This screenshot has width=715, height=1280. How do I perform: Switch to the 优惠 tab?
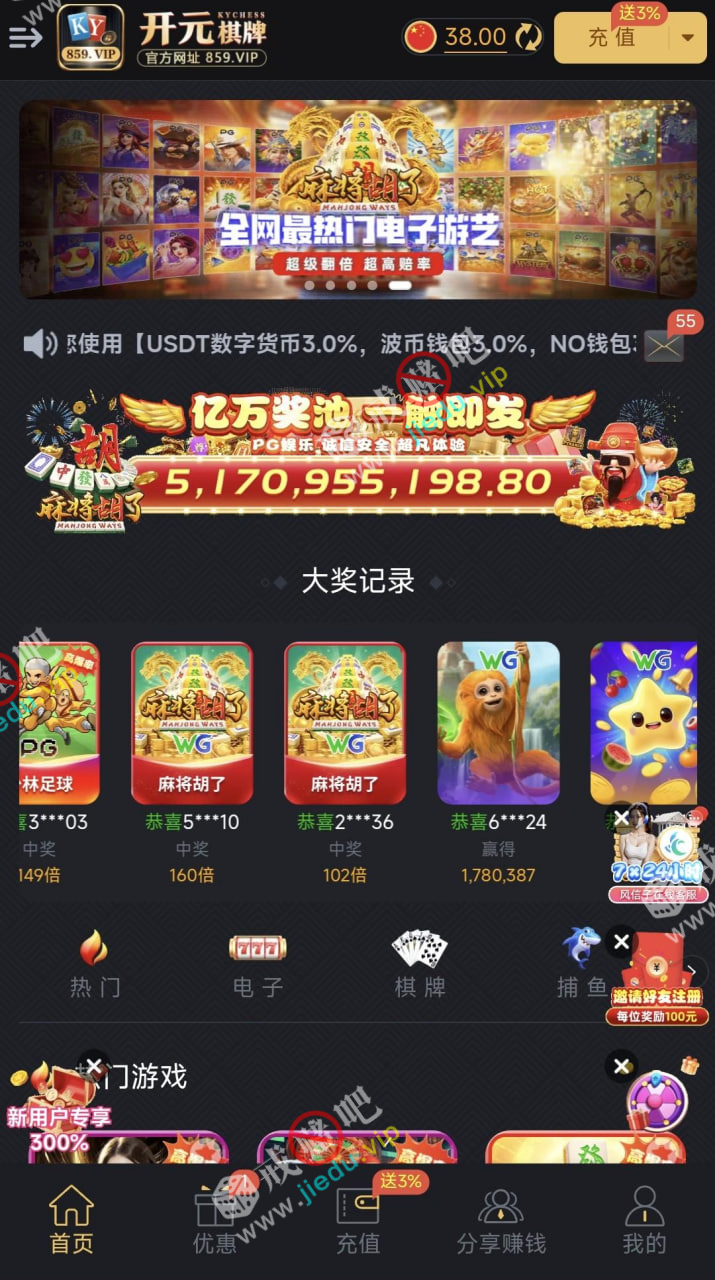pyautogui.click(x=215, y=1219)
